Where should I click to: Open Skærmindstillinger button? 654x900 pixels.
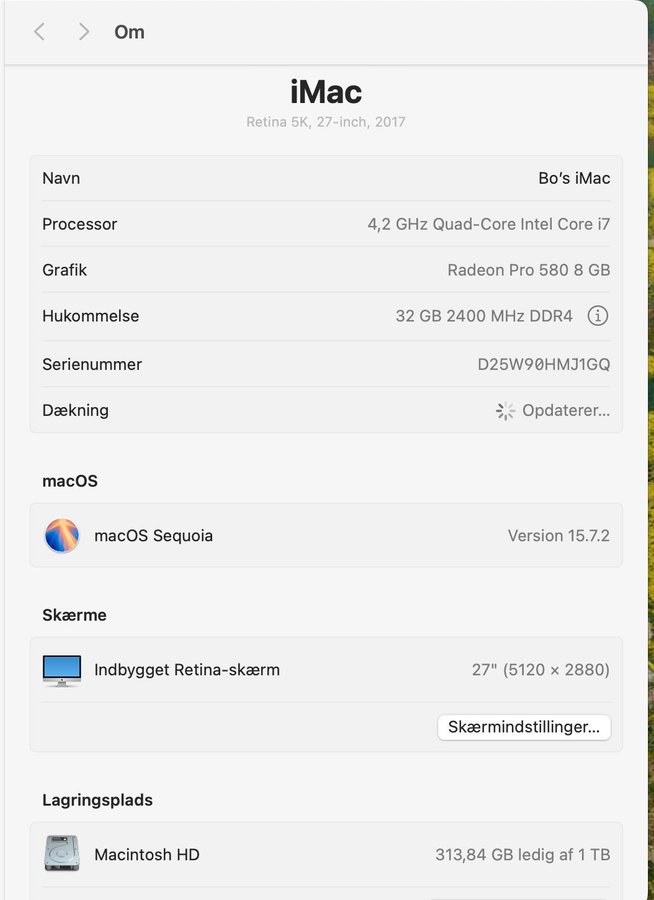click(x=524, y=727)
